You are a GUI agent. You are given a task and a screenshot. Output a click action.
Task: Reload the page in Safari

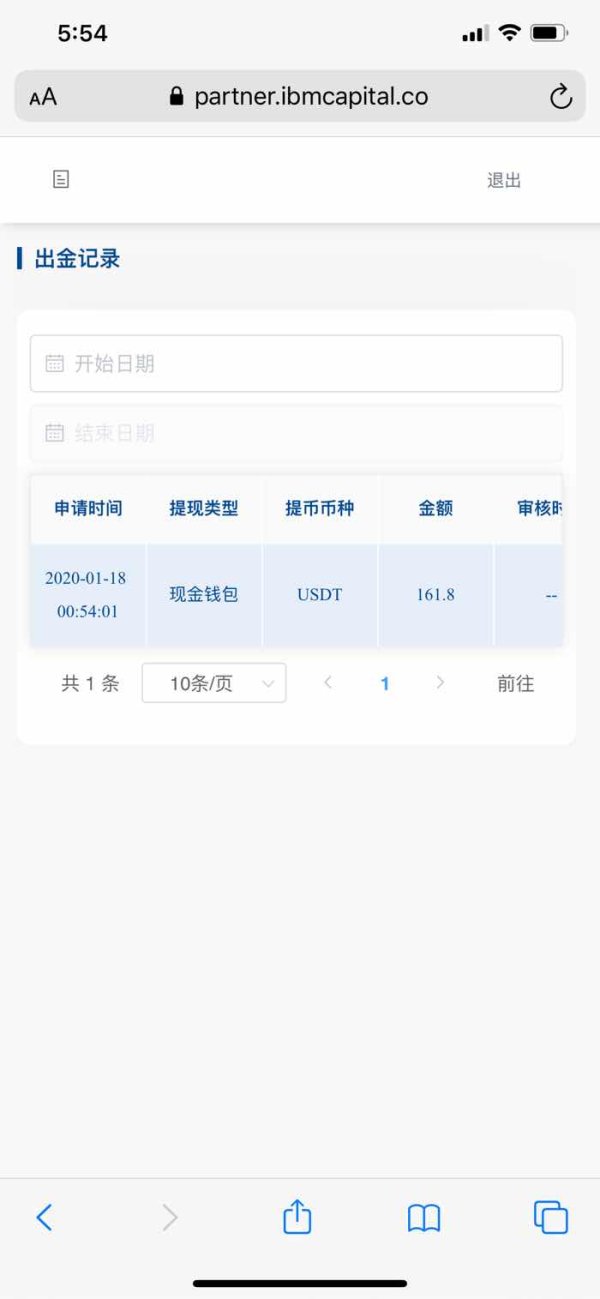pos(561,97)
